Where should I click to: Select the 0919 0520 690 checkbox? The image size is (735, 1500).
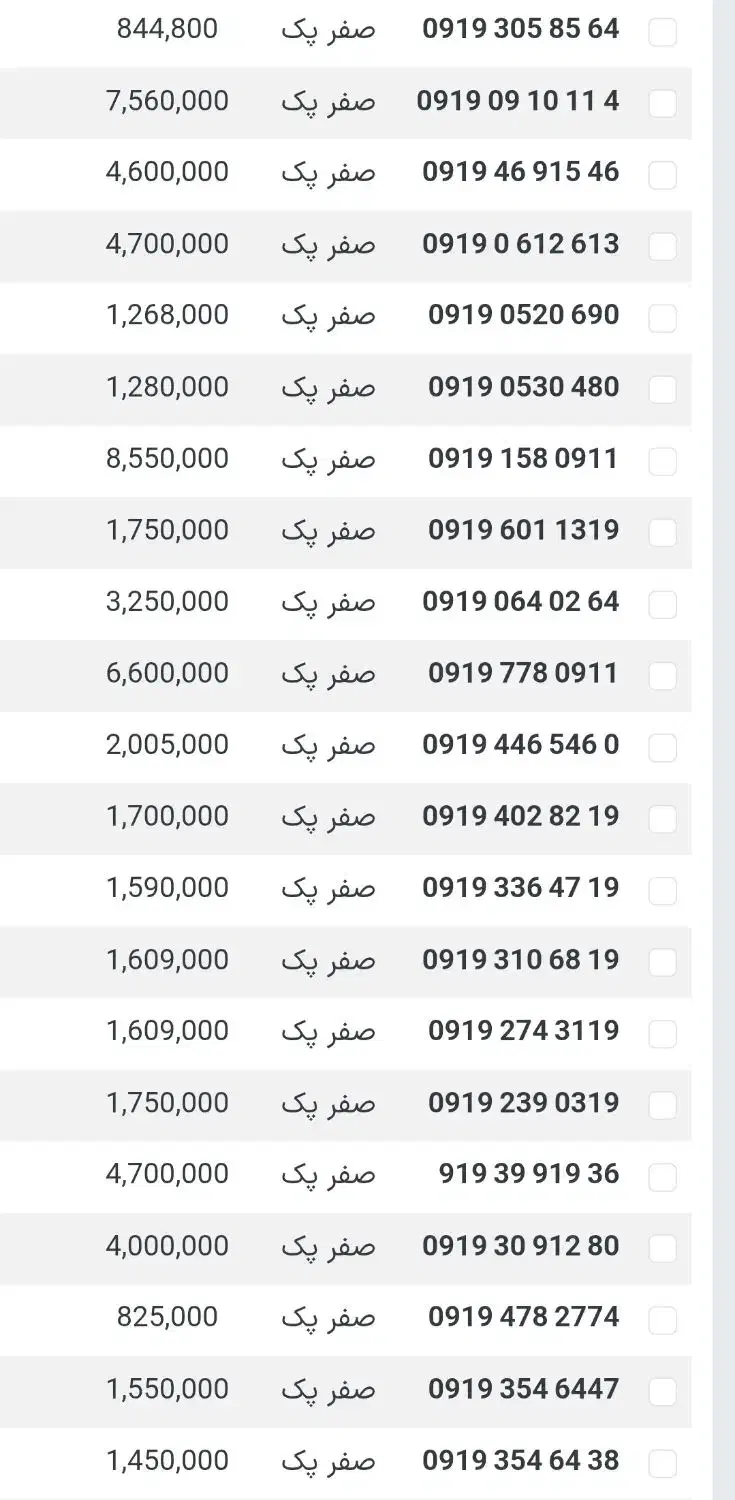coord(662,319)
